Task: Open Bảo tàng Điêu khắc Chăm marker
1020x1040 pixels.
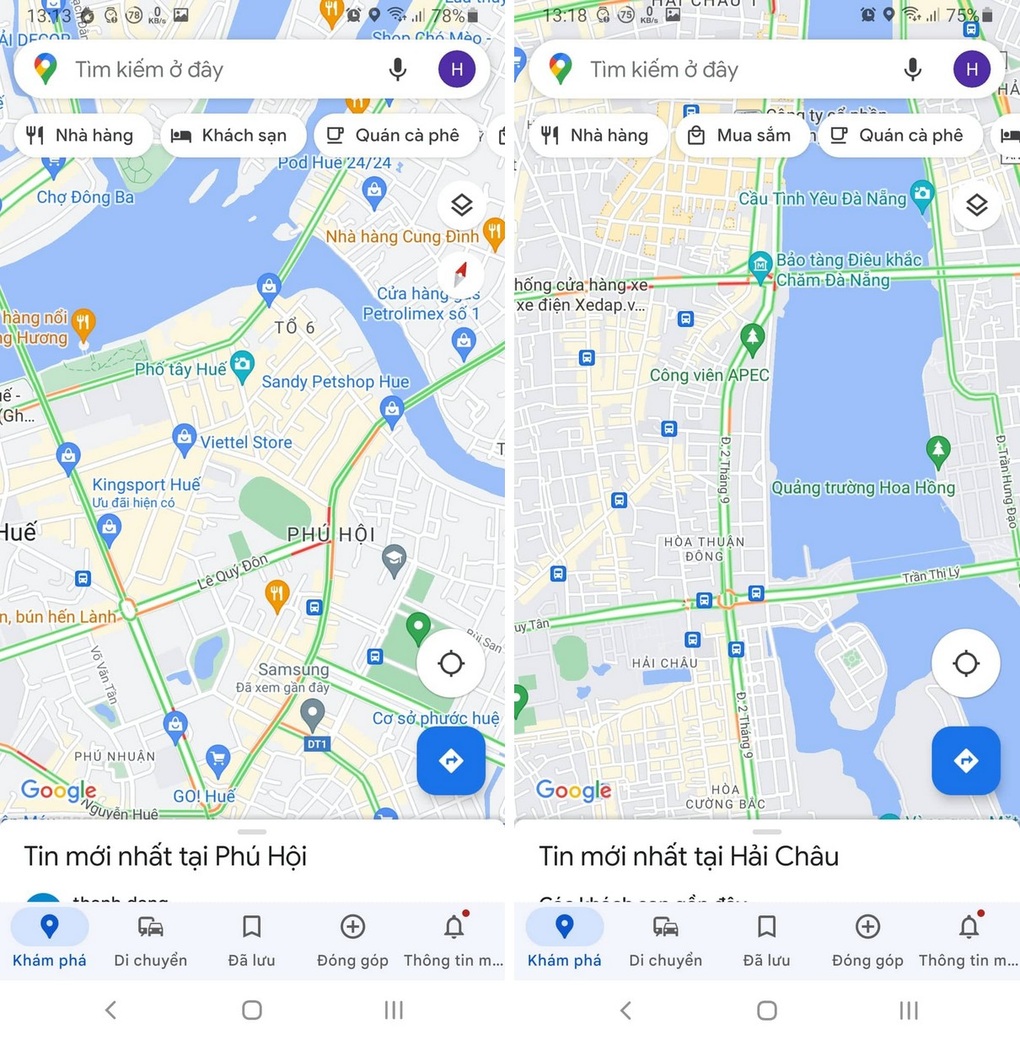Action: 760,264
